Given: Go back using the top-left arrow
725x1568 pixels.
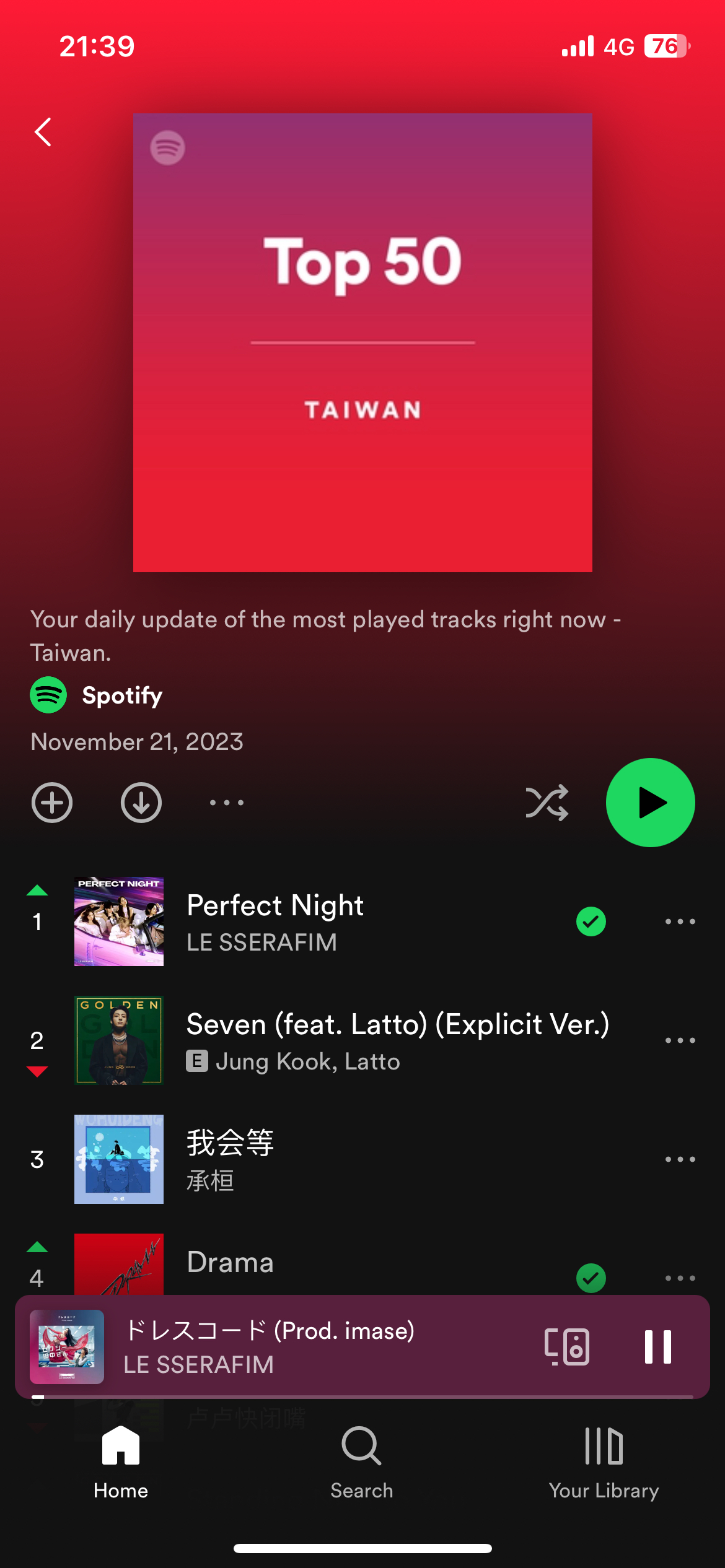Looking at the screenshot, I should (43, 133).
